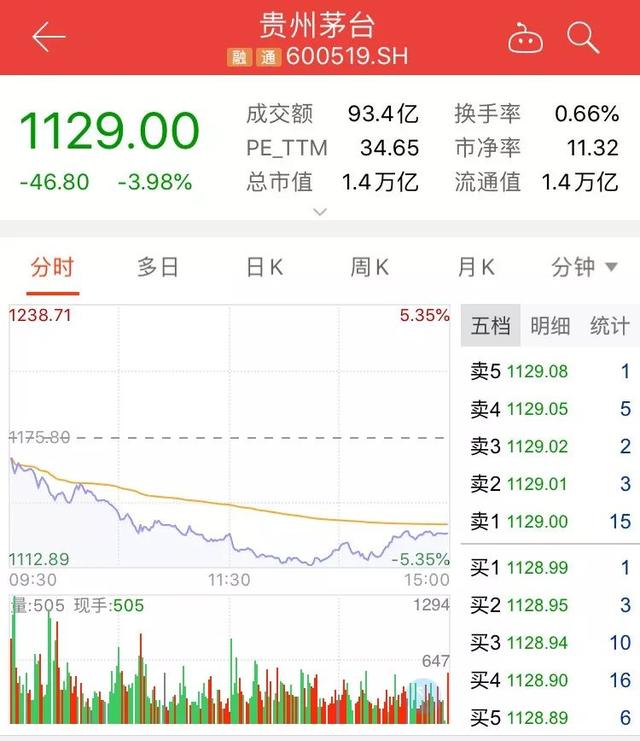Switch to the 多日 chart tab
Image resolution: width=640 pixels, height=741 pixels.
tap(158, 267)
